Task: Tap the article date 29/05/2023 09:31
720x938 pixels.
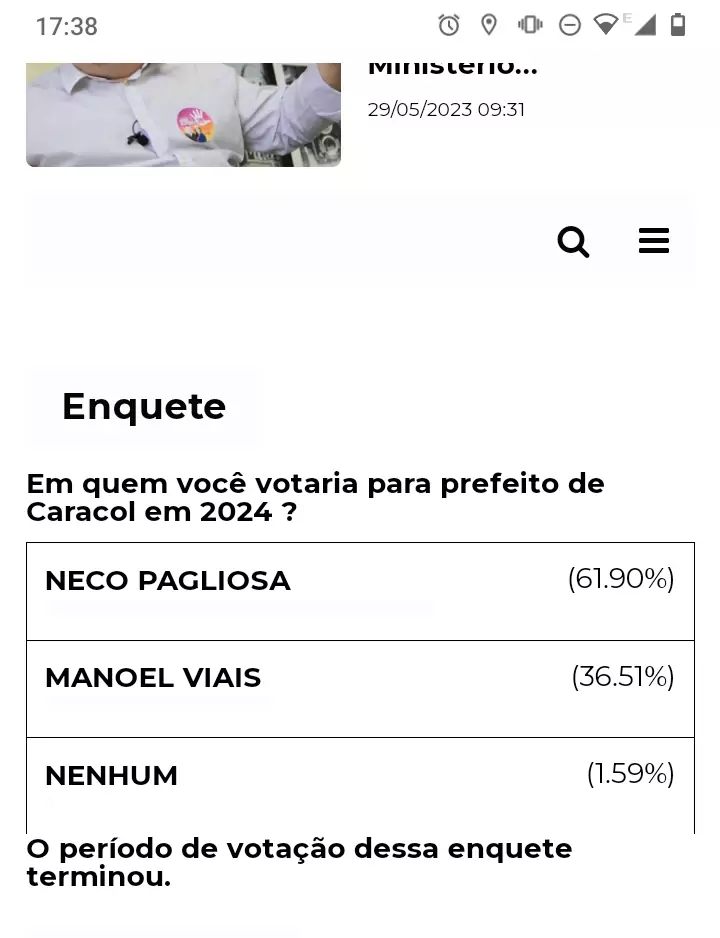Action: point(446,110)
